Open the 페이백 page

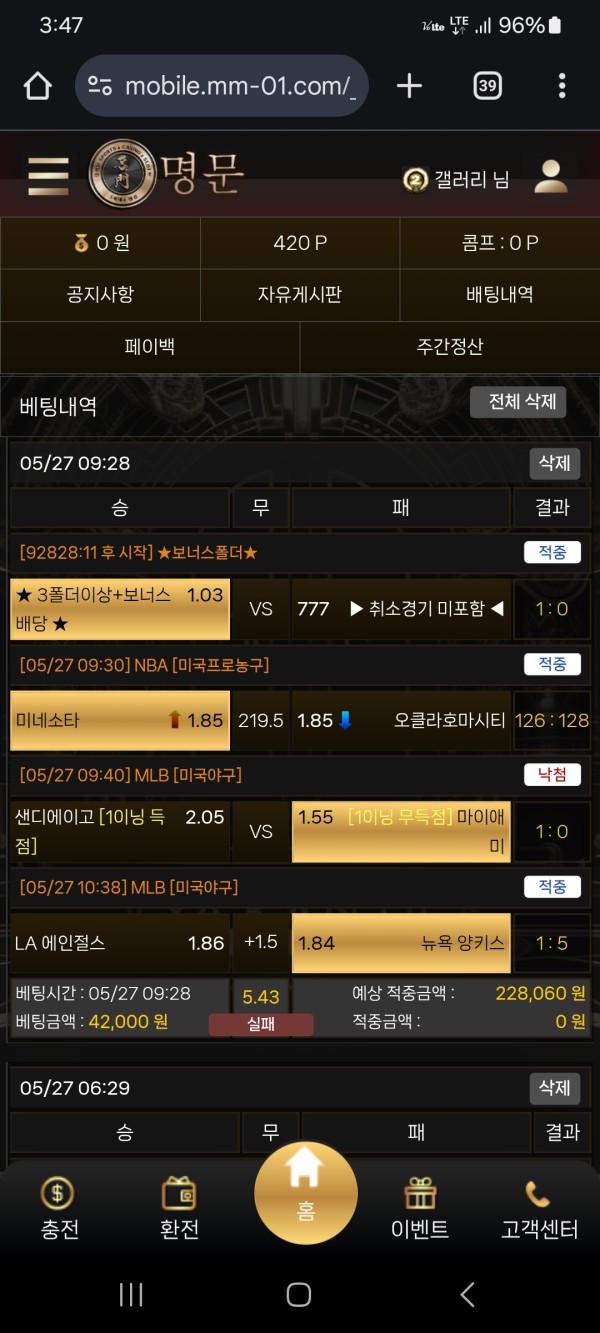point(150,347)
